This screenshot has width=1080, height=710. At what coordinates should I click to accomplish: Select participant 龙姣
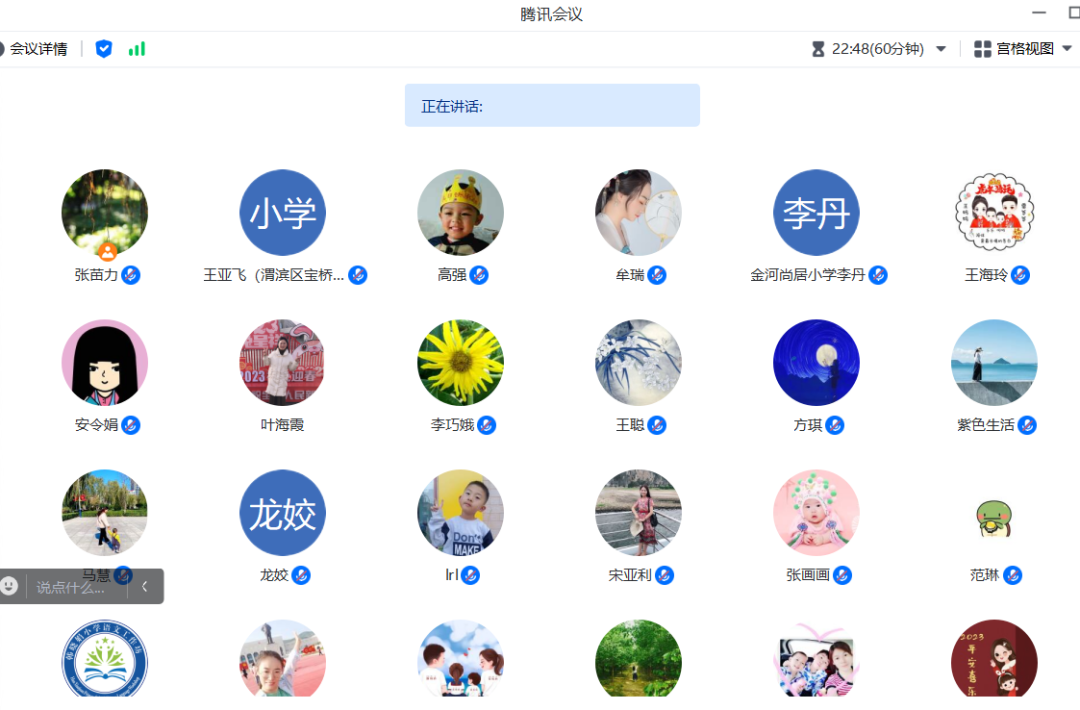click(x=283, y=513)
